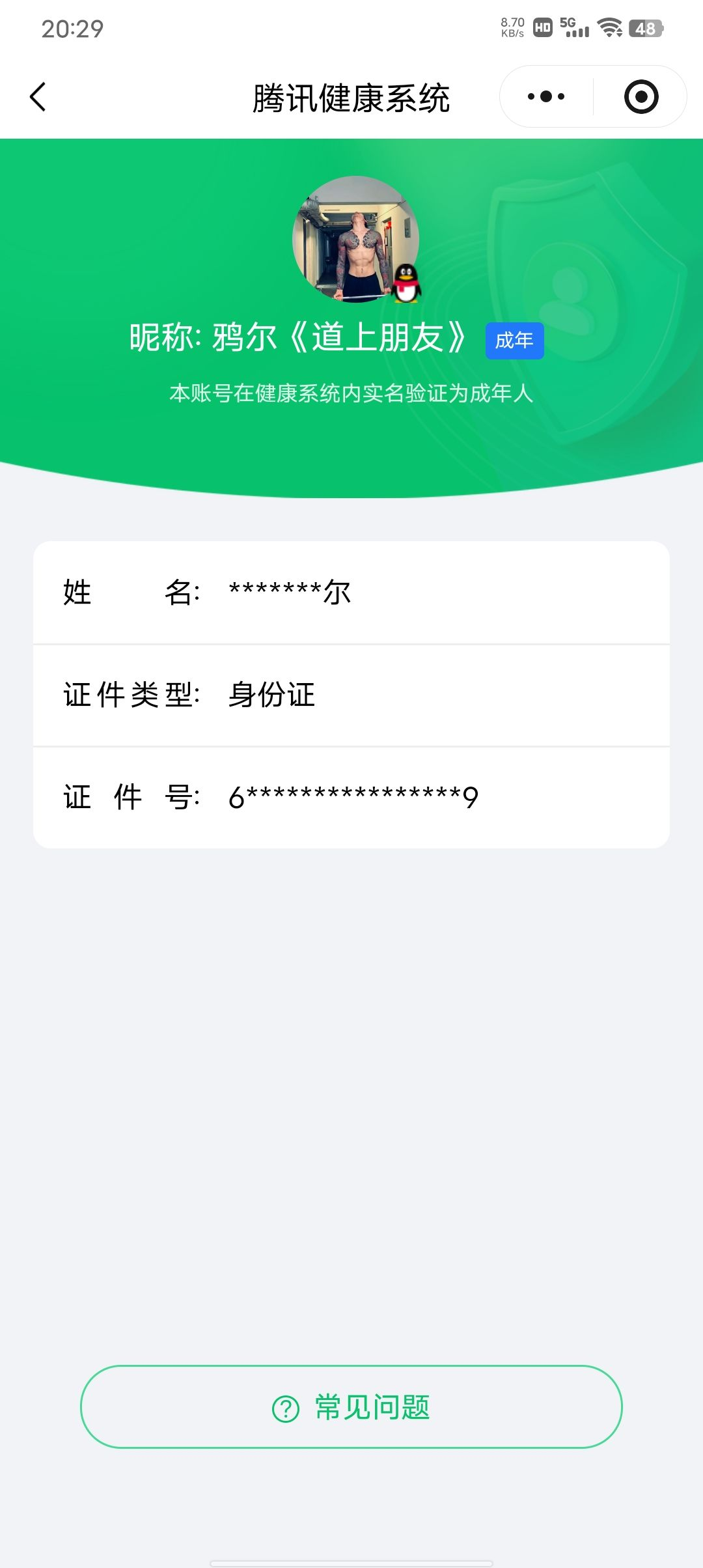Select the 腾讯健康系统 title bar text
The image size is (703, 1568).
[351, 96]
